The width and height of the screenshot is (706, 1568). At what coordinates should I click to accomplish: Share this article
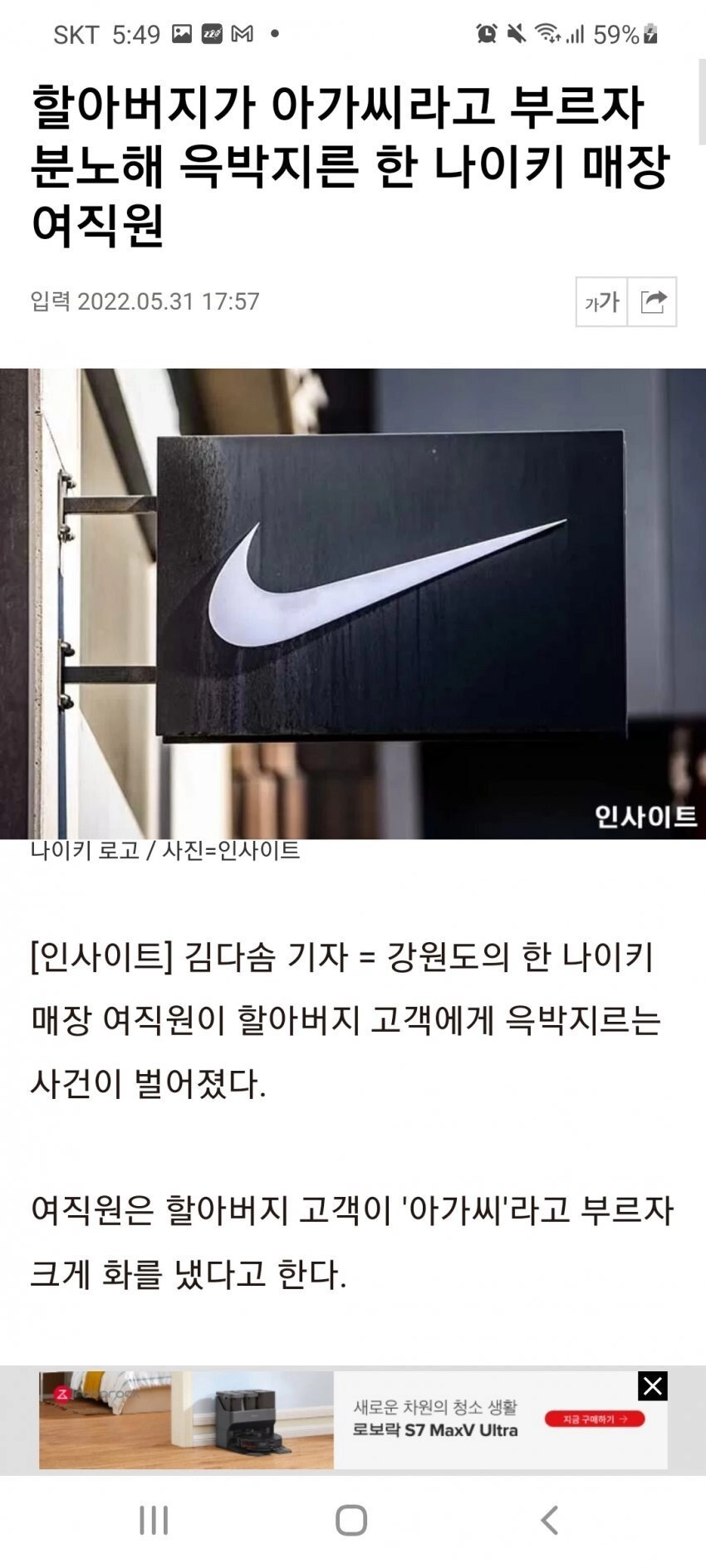[x=653, y=302]
